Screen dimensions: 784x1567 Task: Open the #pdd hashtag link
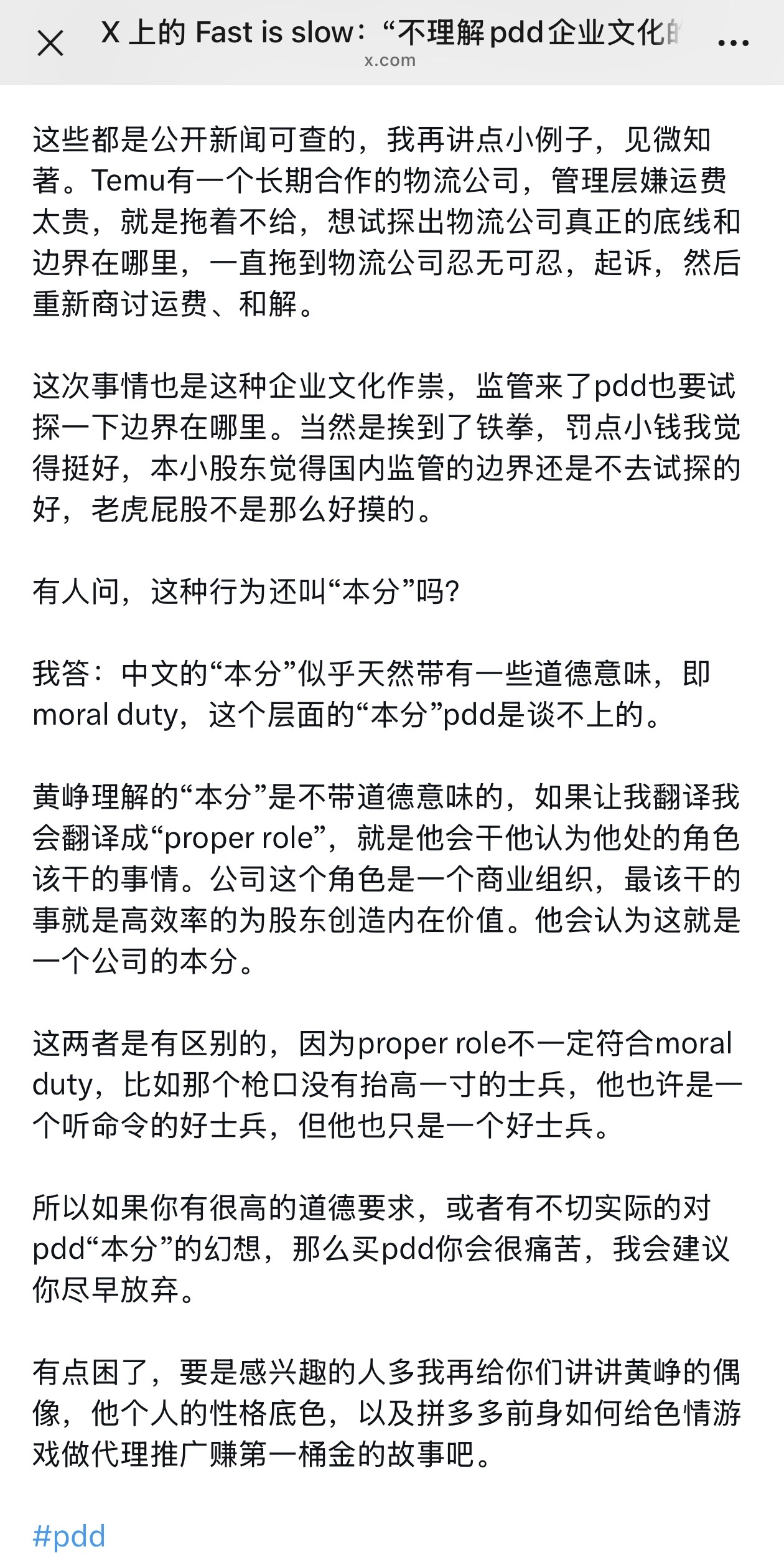[69, 1536]
